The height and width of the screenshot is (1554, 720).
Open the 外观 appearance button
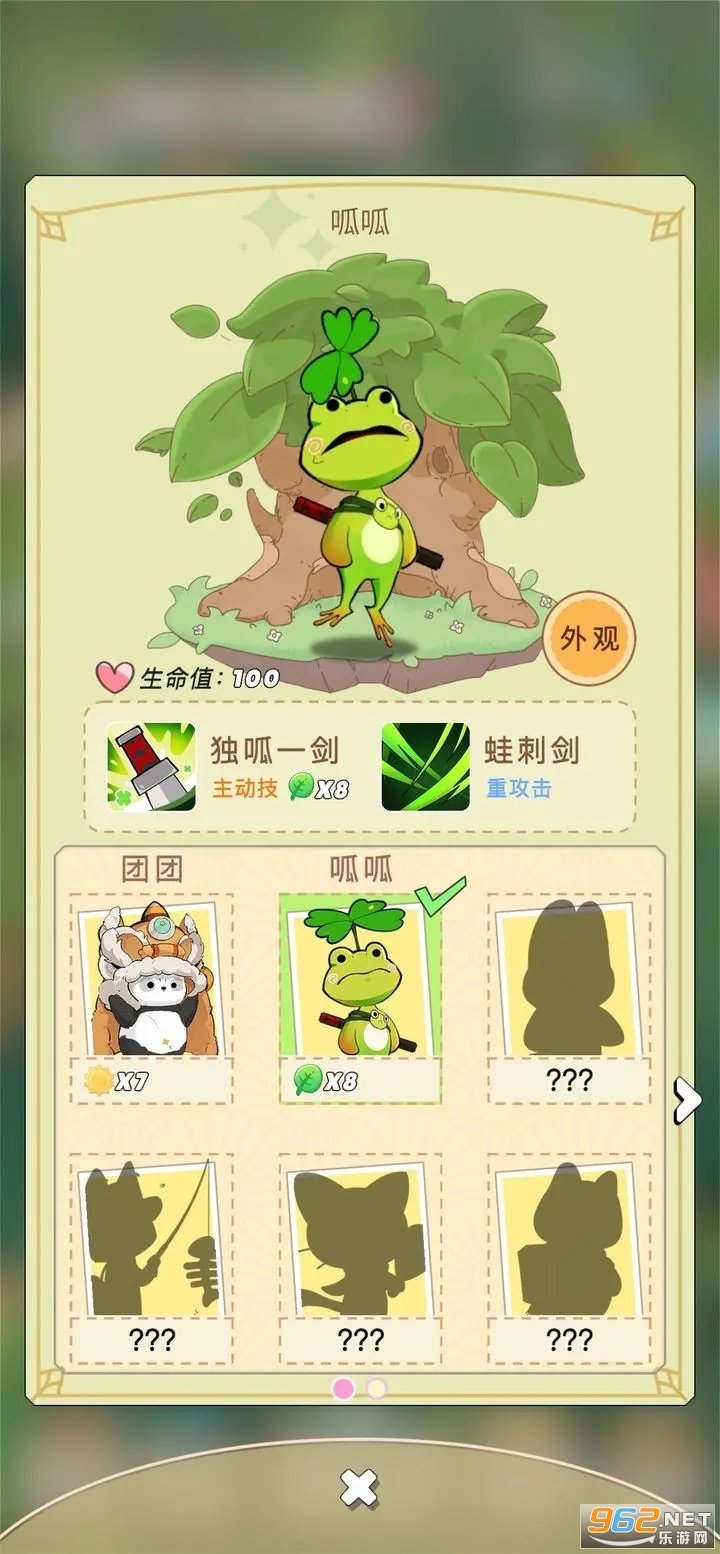click(x=589, y=639)
